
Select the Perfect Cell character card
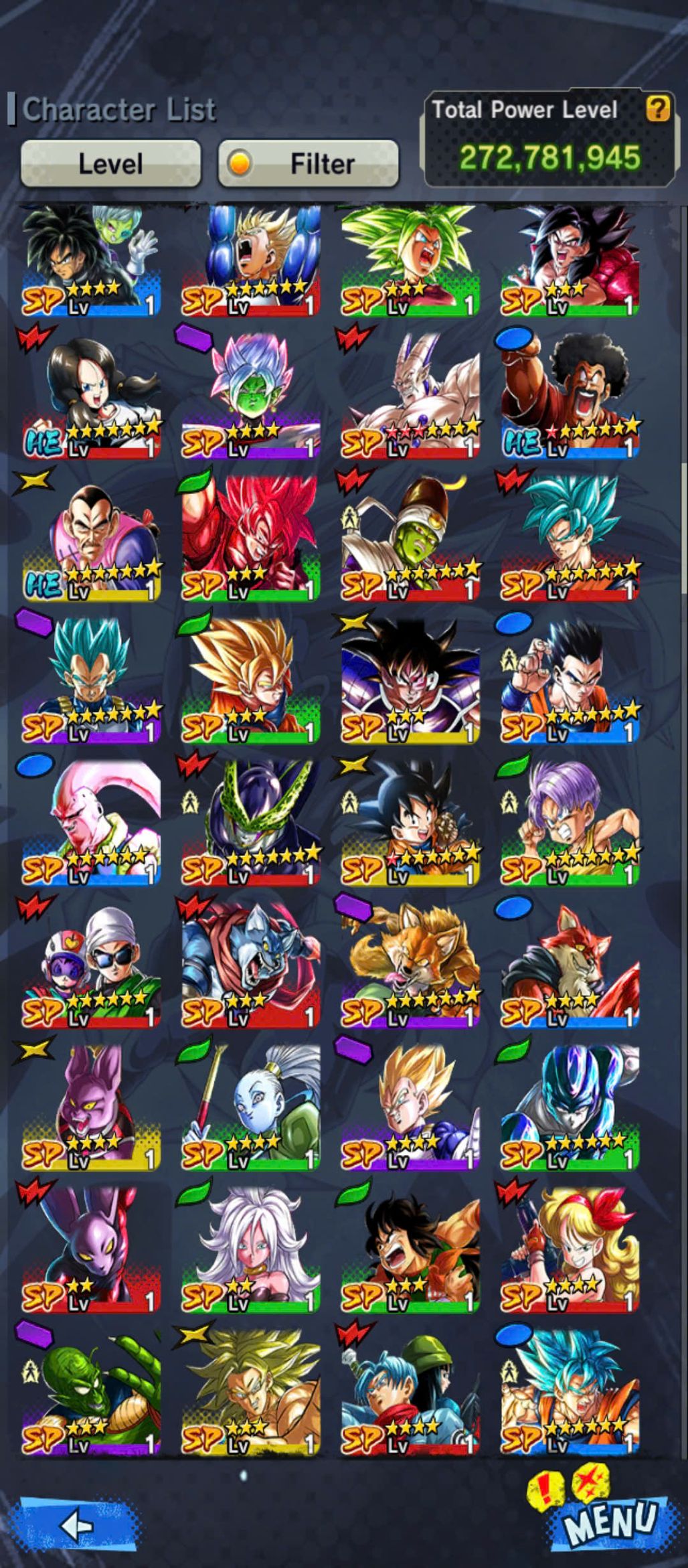251,821
